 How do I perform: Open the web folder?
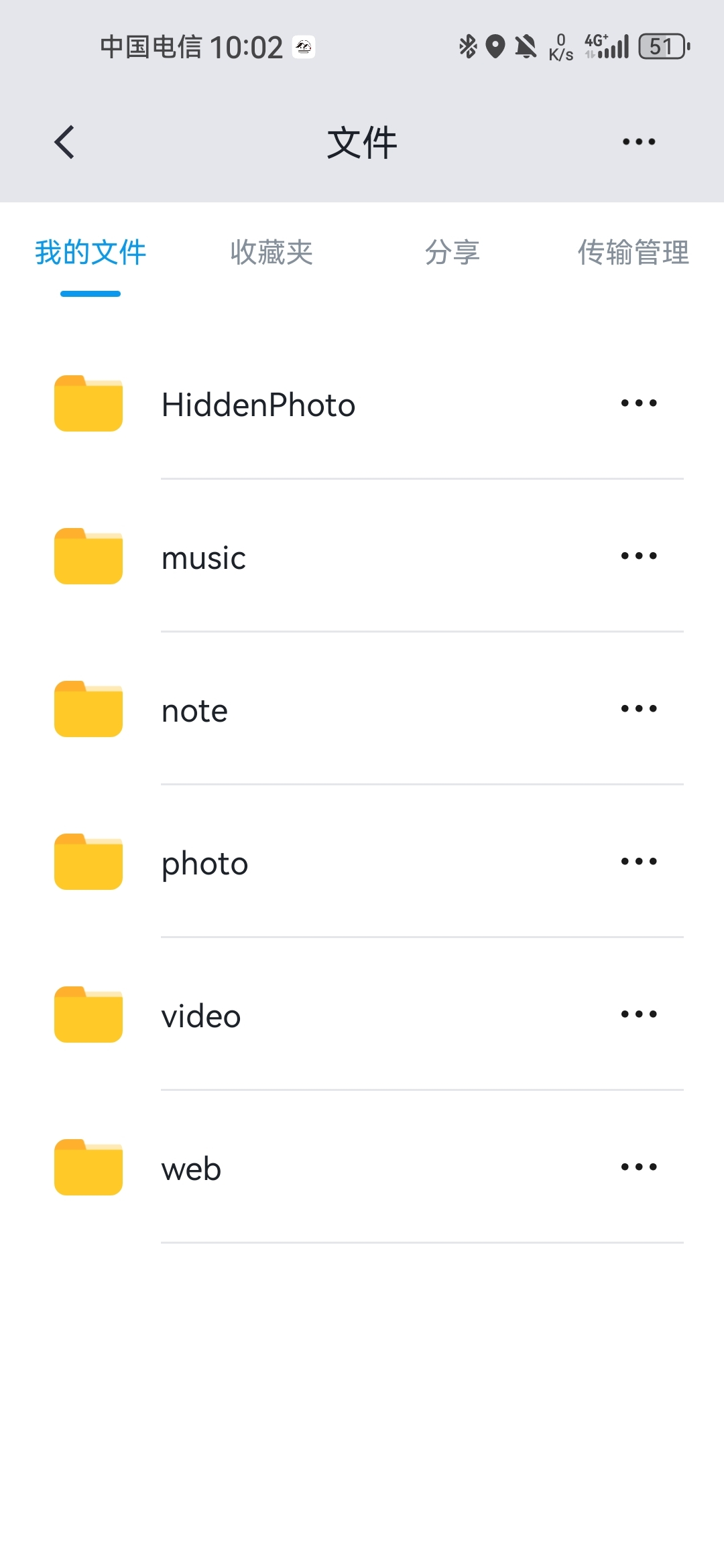[x=362, y=1168]
